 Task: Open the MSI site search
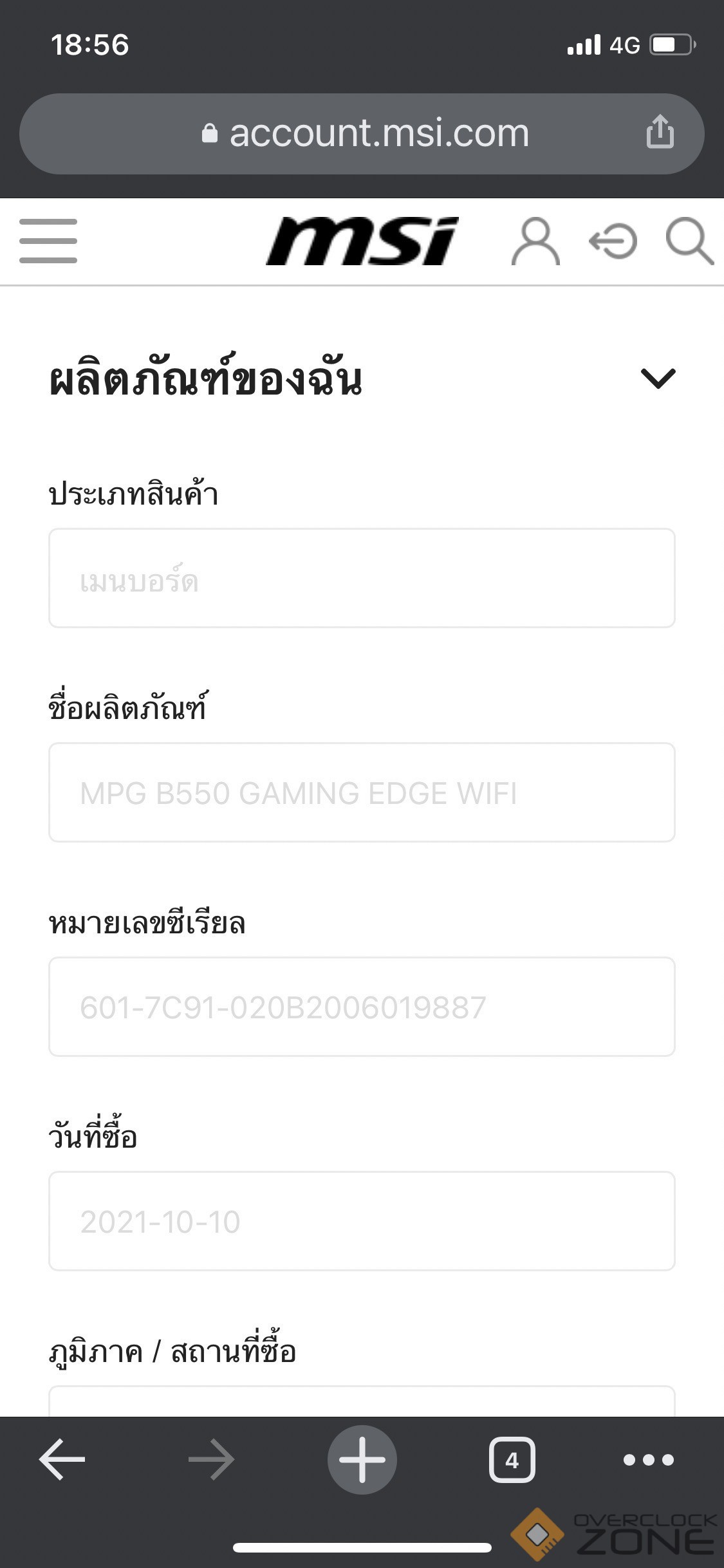[x=689, y=241]
